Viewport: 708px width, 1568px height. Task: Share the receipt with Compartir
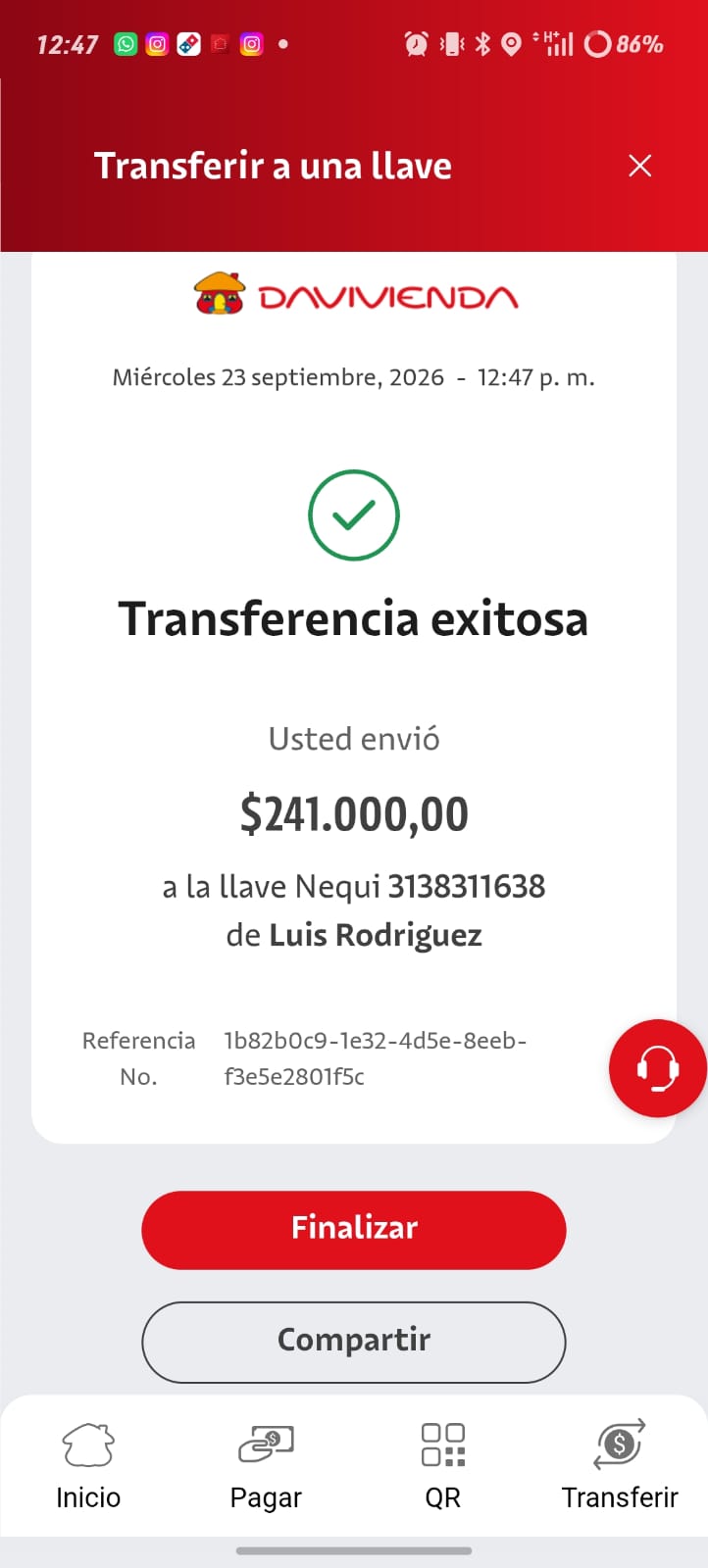(354, 1342)
